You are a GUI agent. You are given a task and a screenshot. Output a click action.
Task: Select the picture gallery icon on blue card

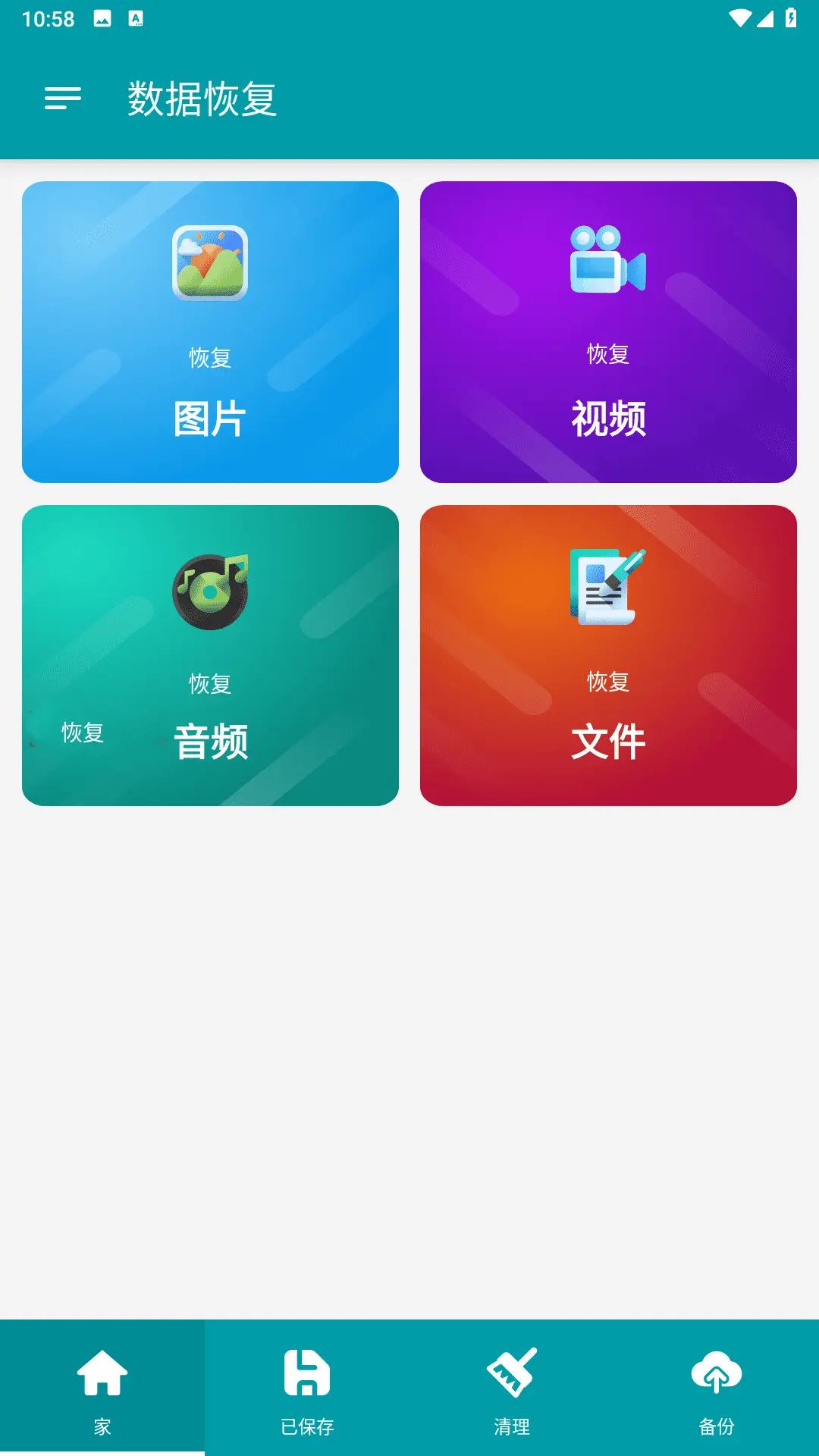210,262
